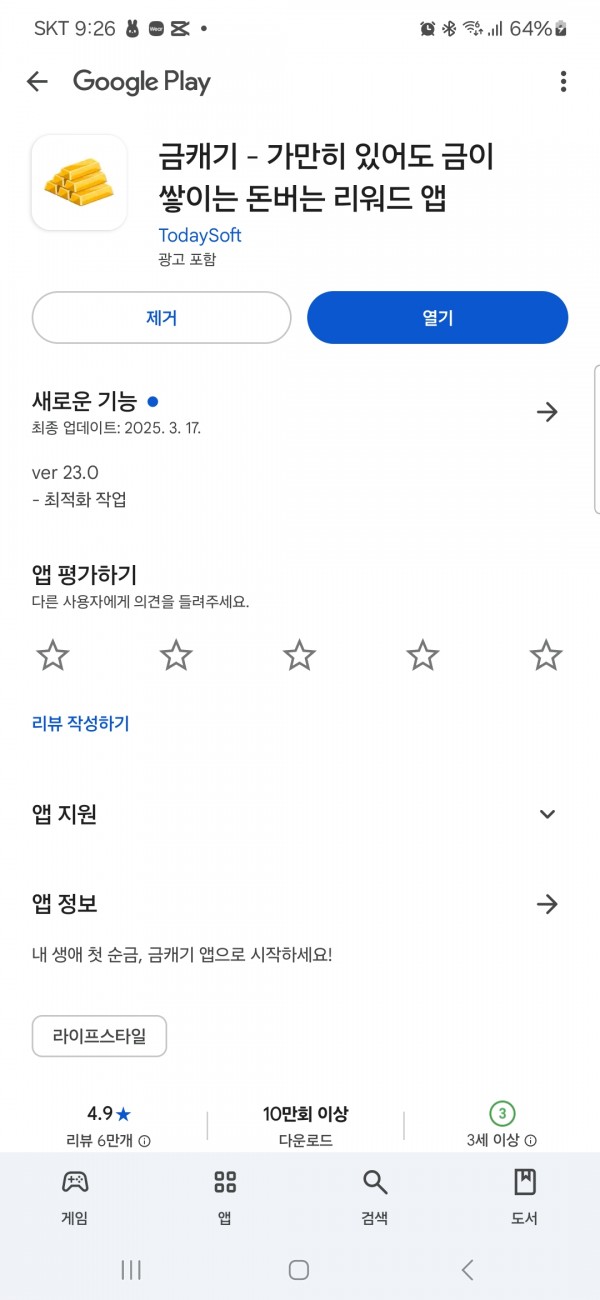Viewport: 600px width, 1300px height.
Task: Rate the app three stars
Action: click(x=299, y=656)
